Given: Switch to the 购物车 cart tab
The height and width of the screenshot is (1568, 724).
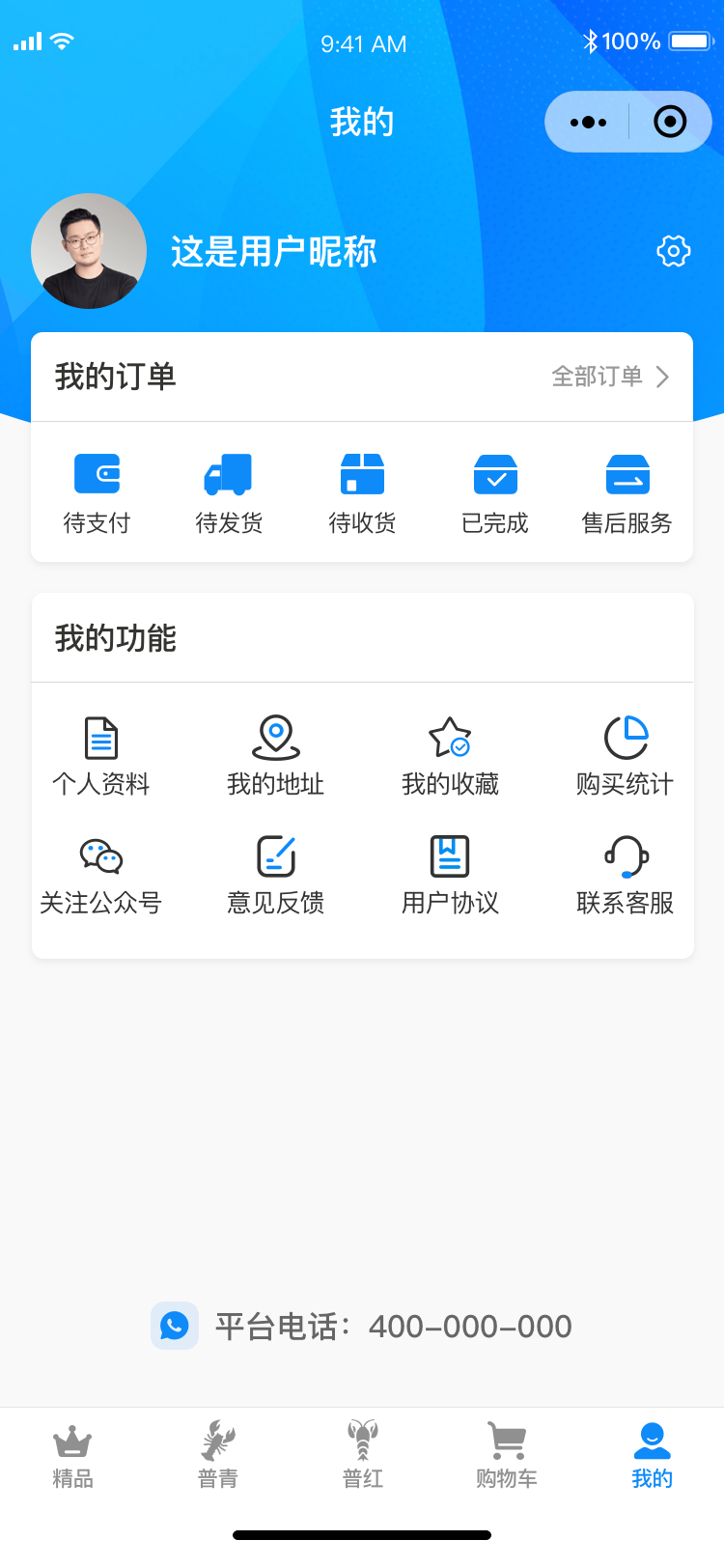Looking at the screenshot, I should pyautogui.click(x=507, y=1454).
